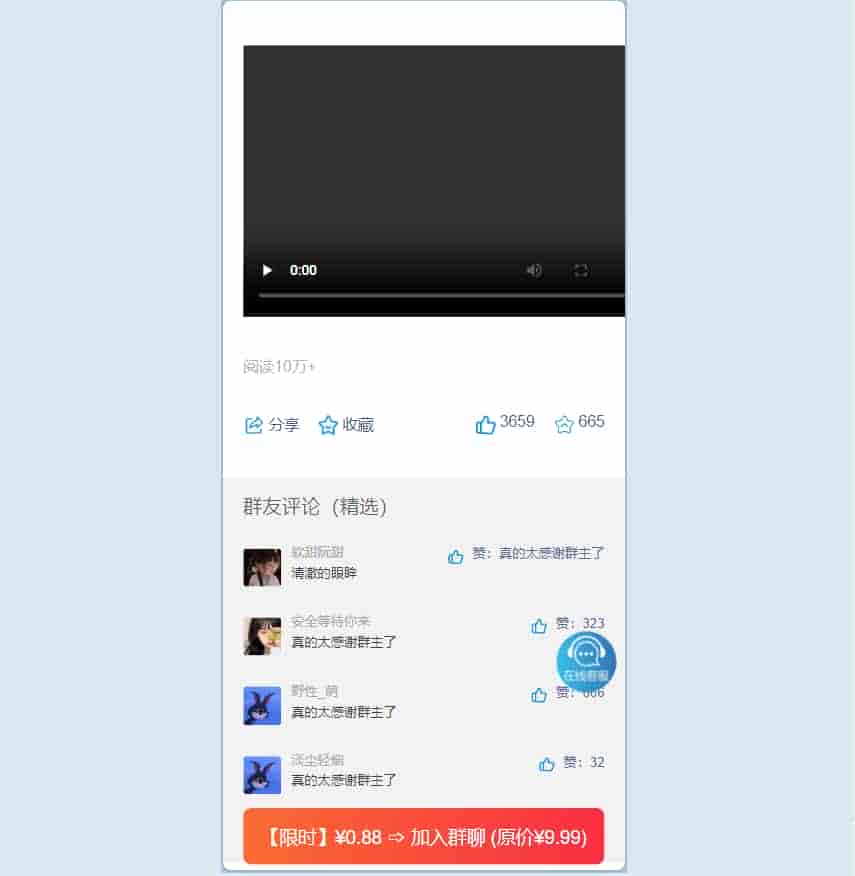Tap the star icon with 665
The height and width of the screenshot is (876, 855).
coord(564,425)
